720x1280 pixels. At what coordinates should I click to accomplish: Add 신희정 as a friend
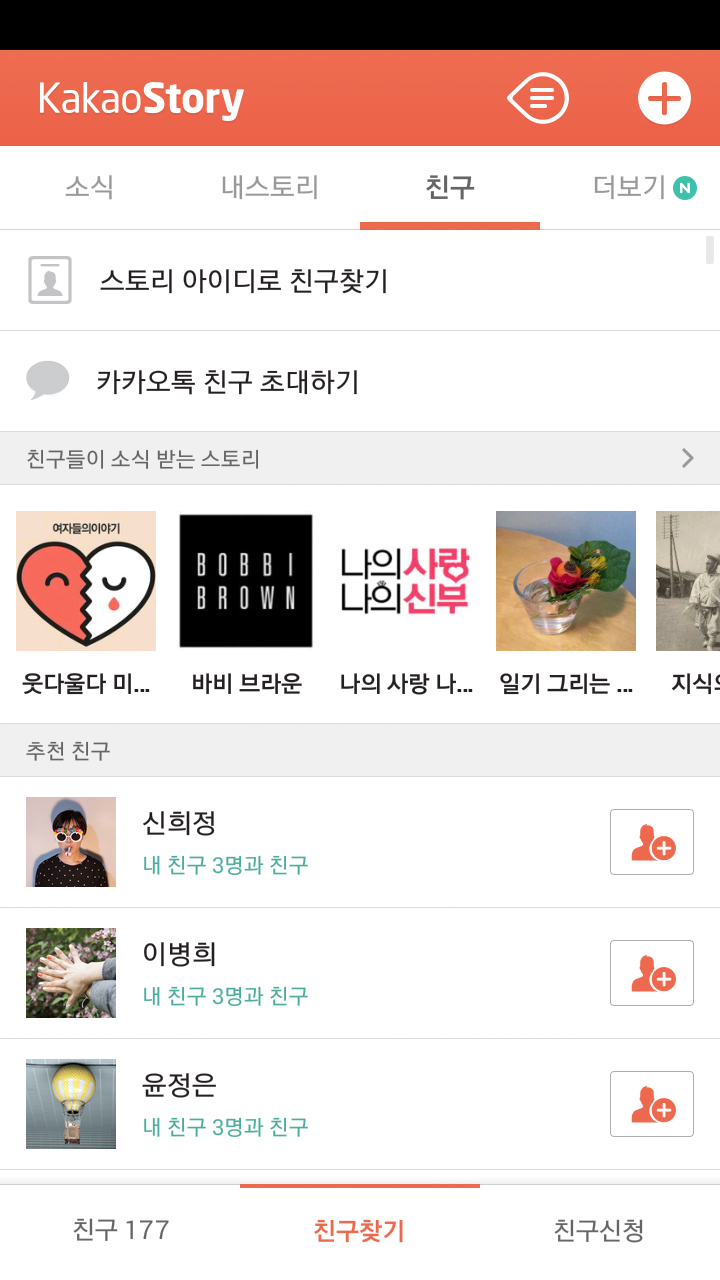point(651,842)
